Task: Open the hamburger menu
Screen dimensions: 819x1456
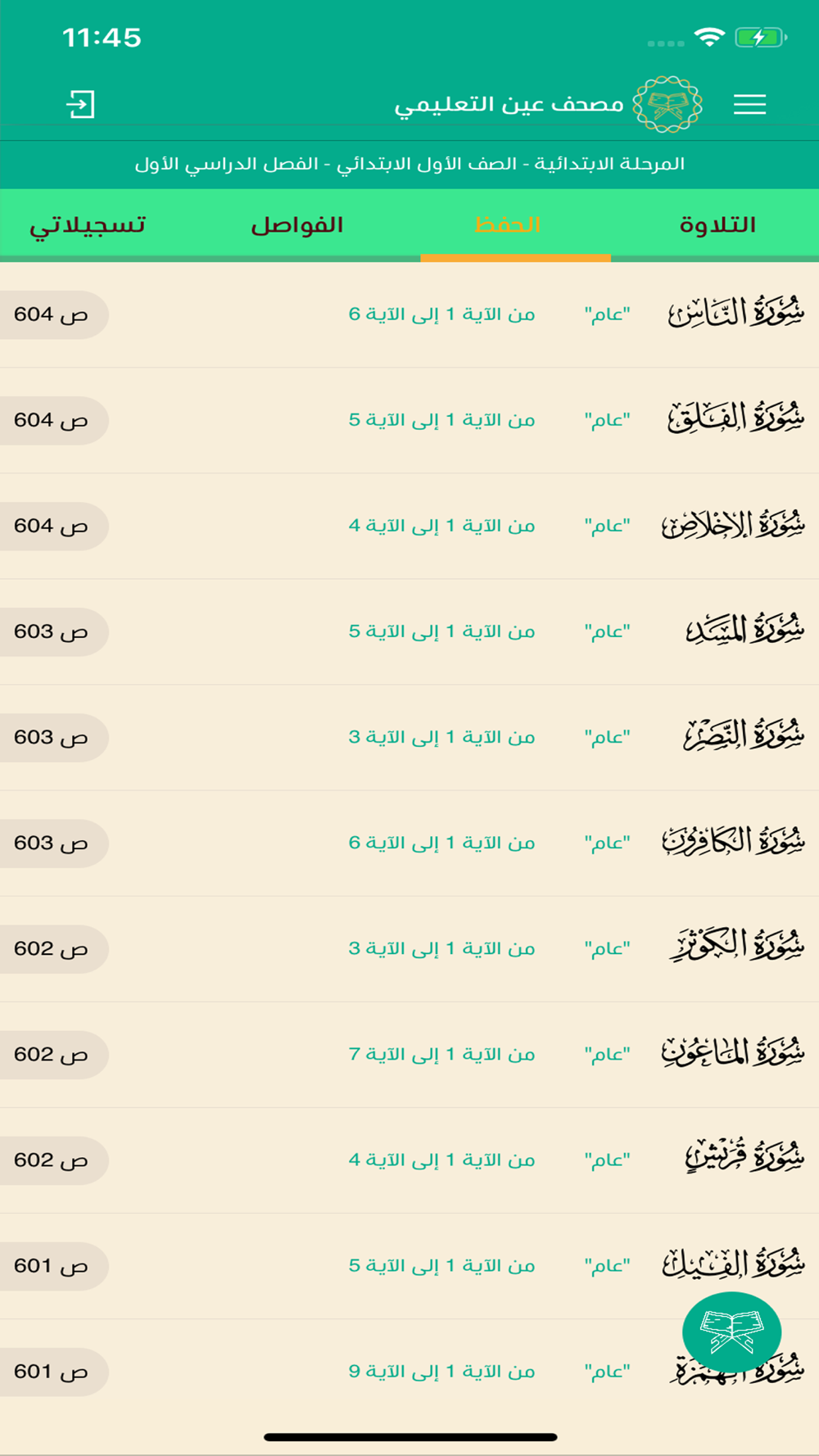Action: pos(749,105)
